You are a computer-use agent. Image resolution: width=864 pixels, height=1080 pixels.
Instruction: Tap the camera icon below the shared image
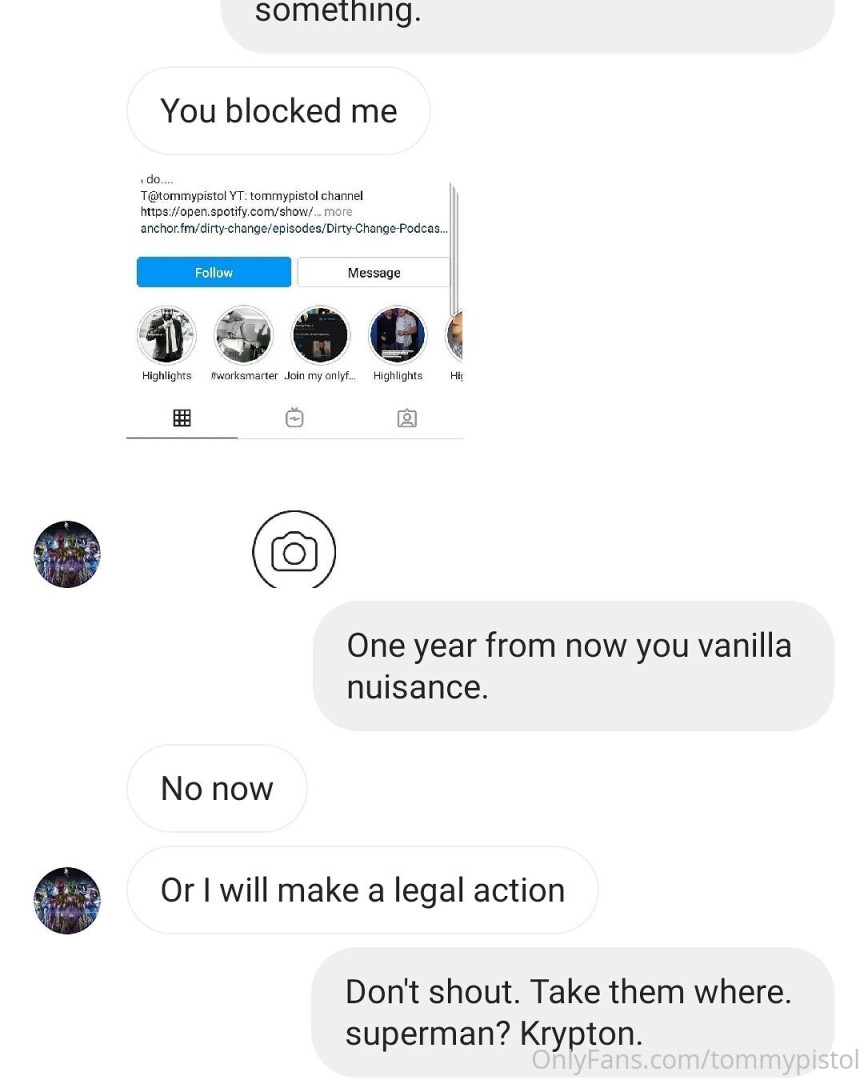point(294,551)
